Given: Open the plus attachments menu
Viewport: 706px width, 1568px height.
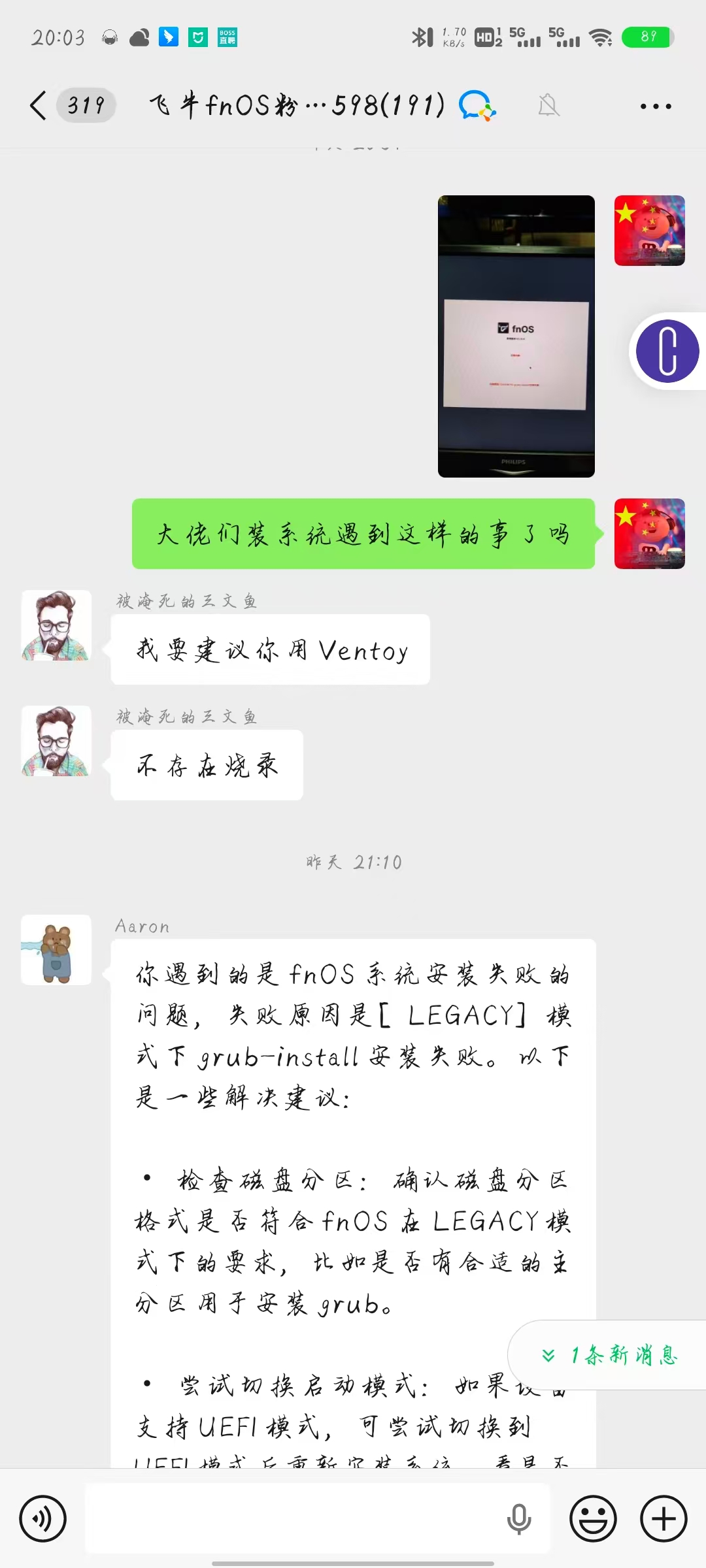Looking at the screenshot, I should [x=664, y=1518].
